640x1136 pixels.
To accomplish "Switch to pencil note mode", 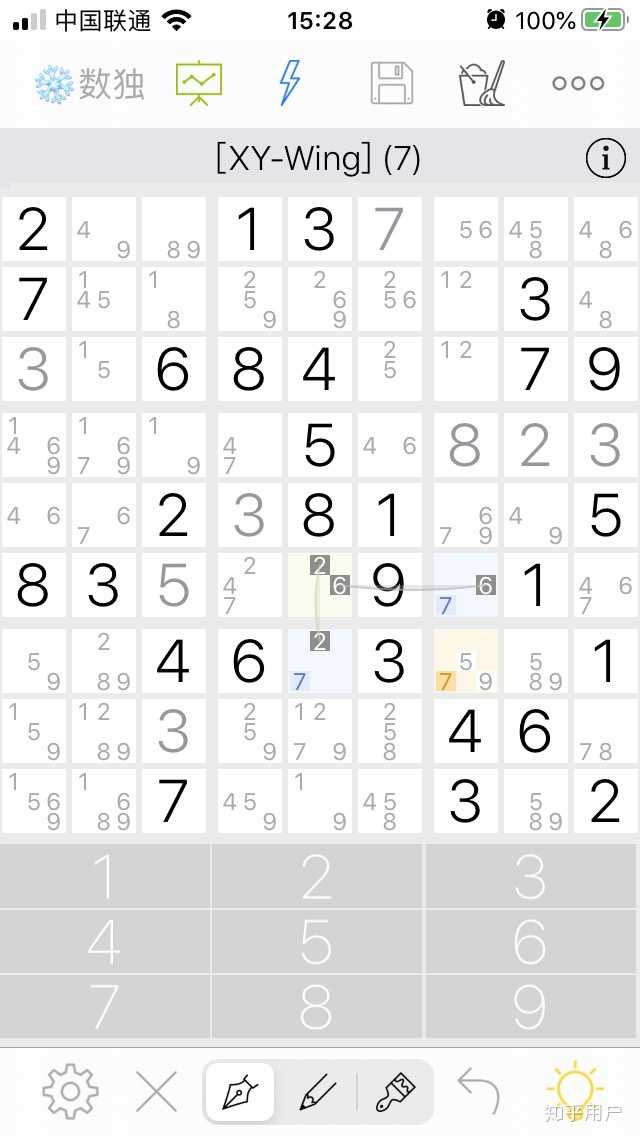I will 318,1090.
